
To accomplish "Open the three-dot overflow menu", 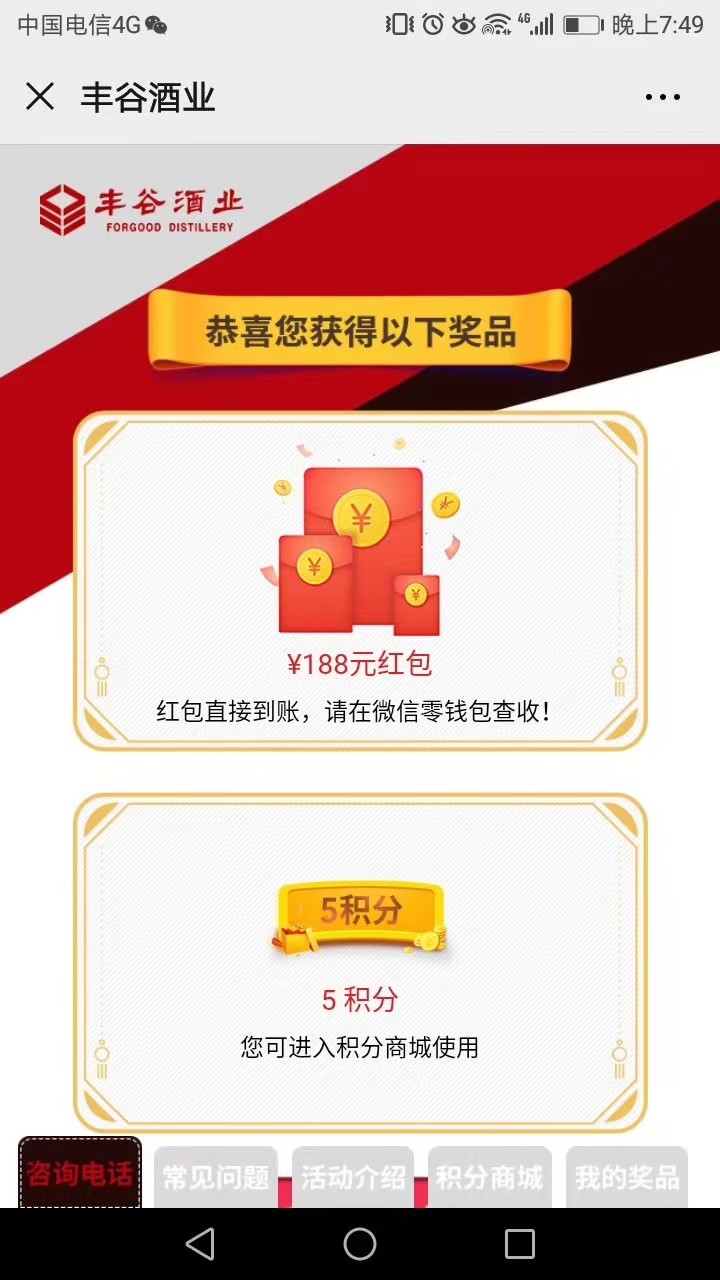I will pos(662,97).
